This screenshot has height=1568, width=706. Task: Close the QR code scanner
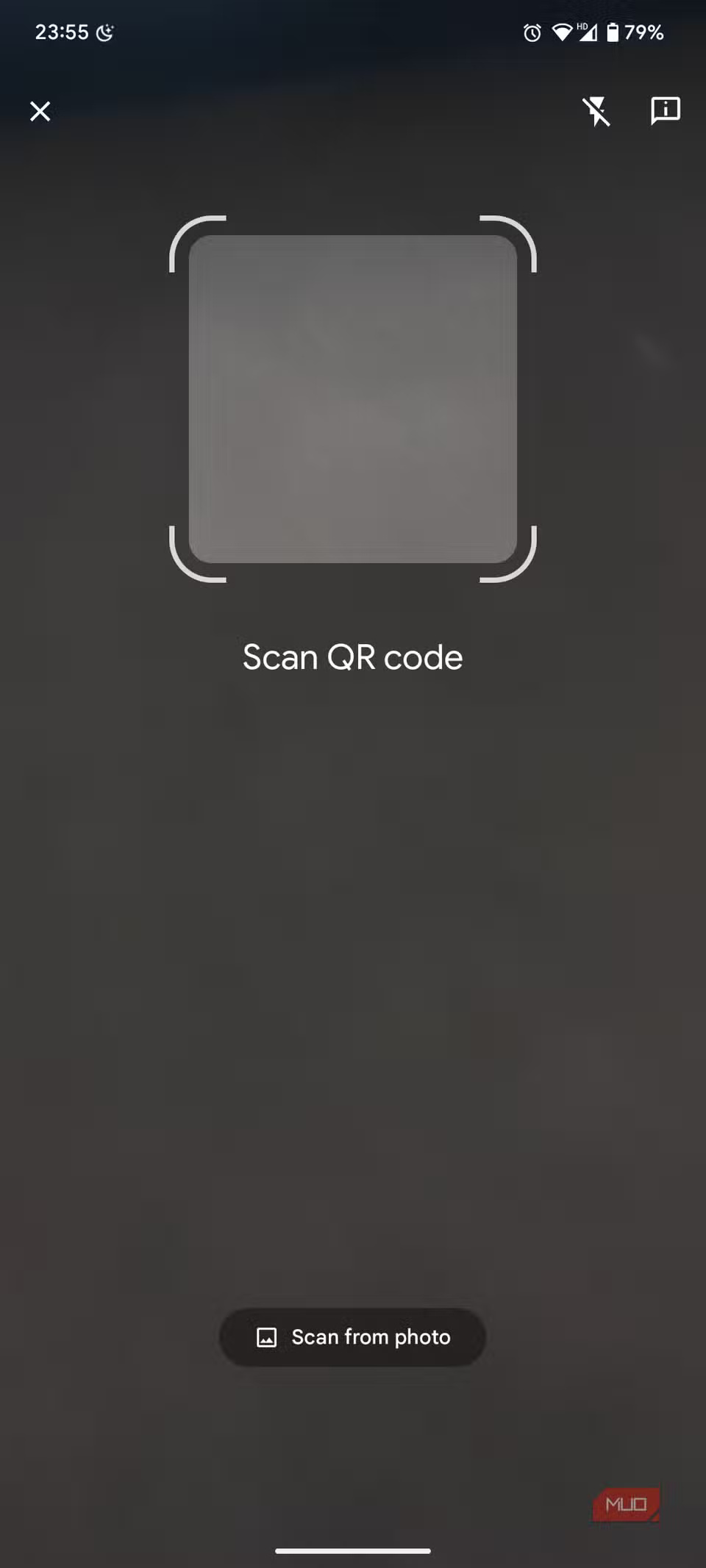[40, 111]
